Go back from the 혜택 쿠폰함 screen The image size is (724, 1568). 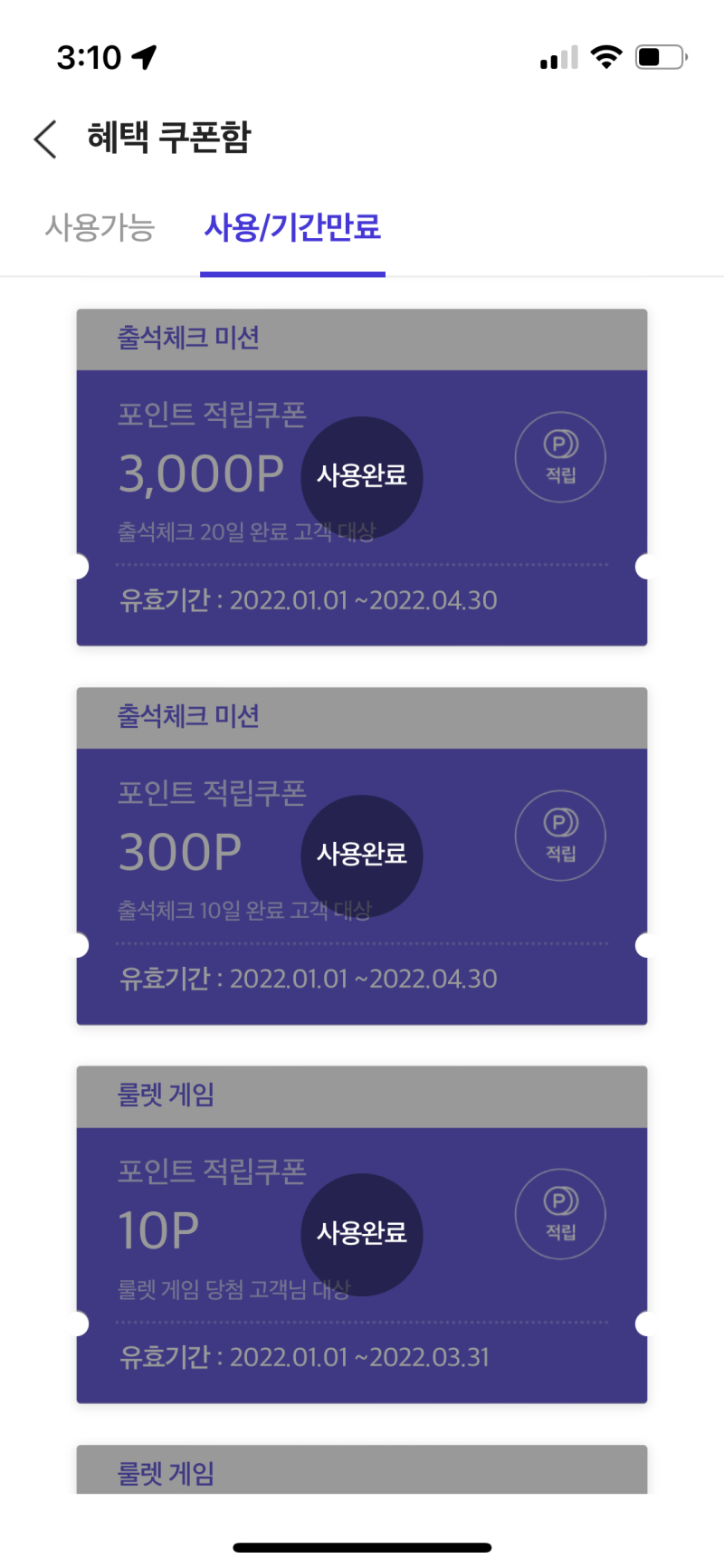[45, 139]
